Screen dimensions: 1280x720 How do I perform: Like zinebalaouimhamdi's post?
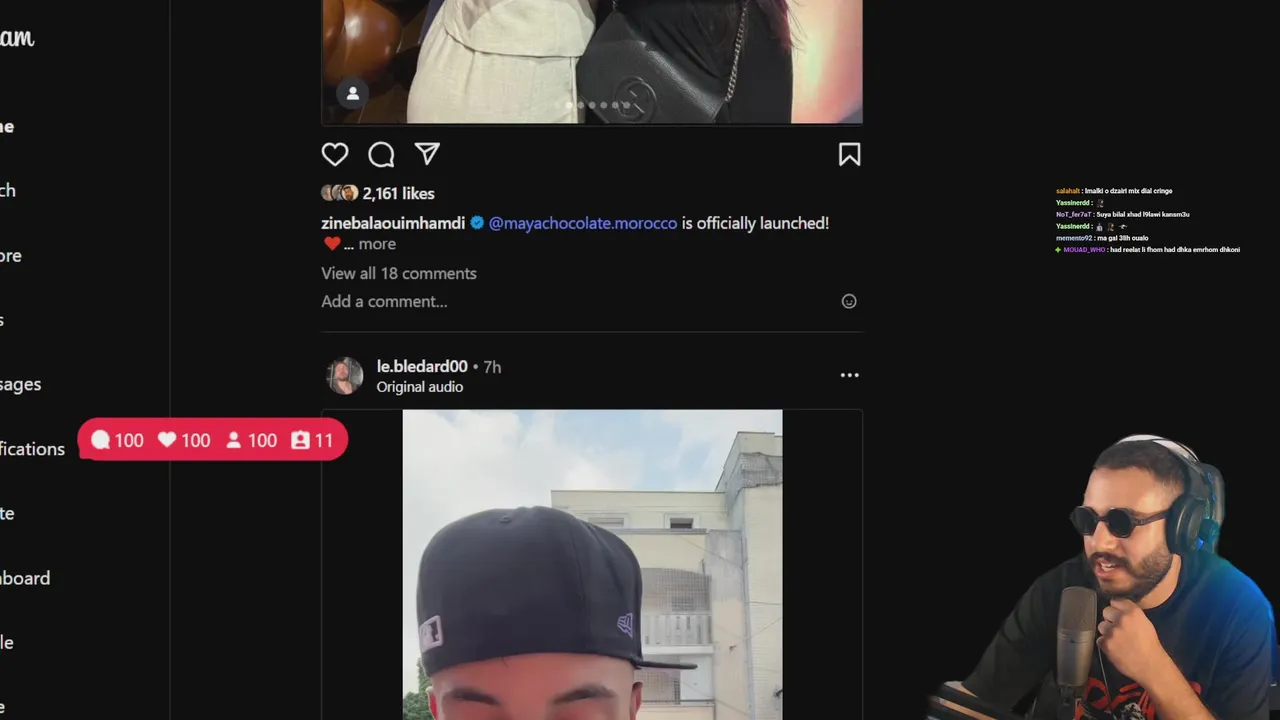pyautogui.click(x=335, y=154)
